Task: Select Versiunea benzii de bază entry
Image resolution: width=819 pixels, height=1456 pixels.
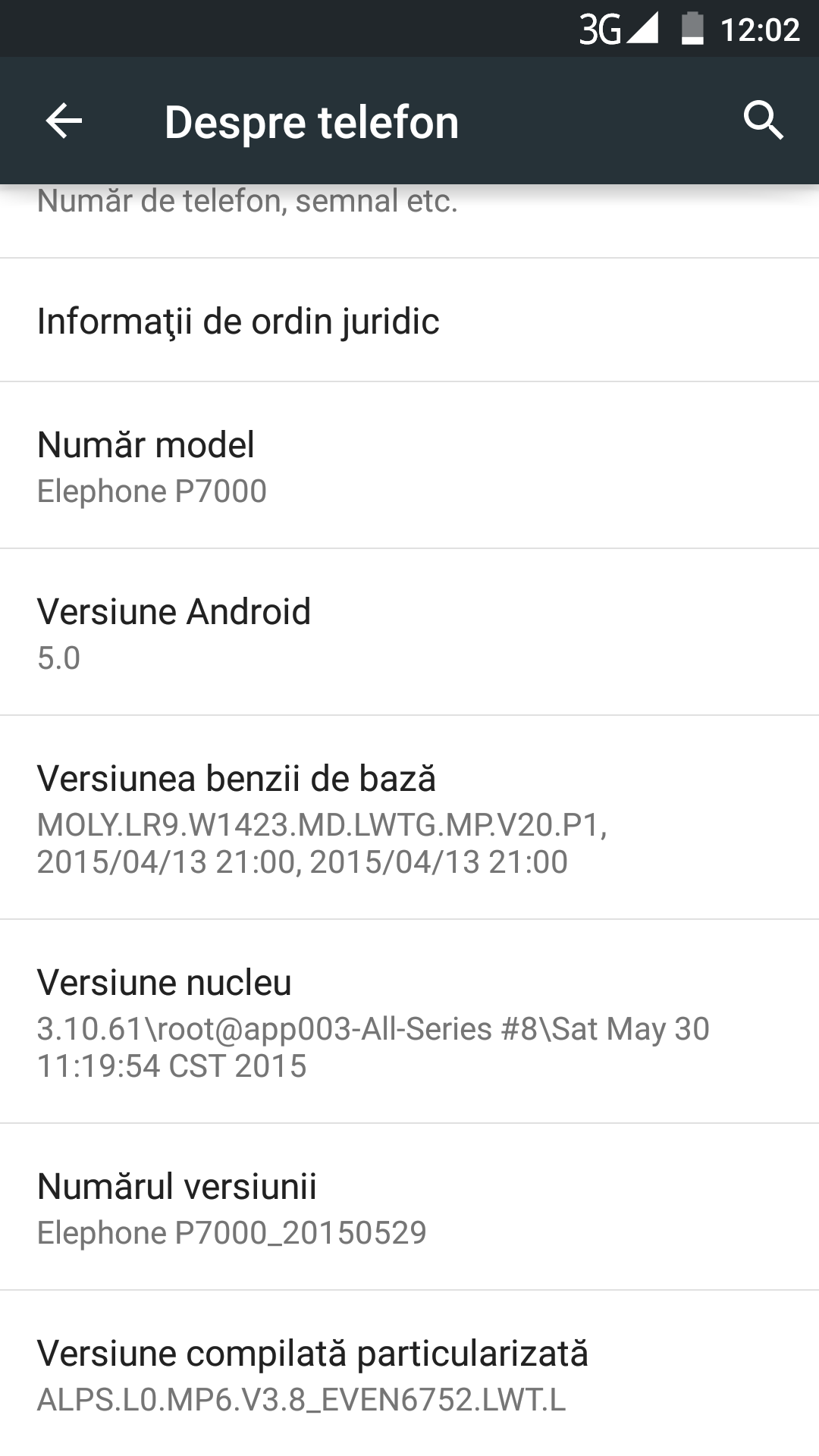Action: click(409, 817)
